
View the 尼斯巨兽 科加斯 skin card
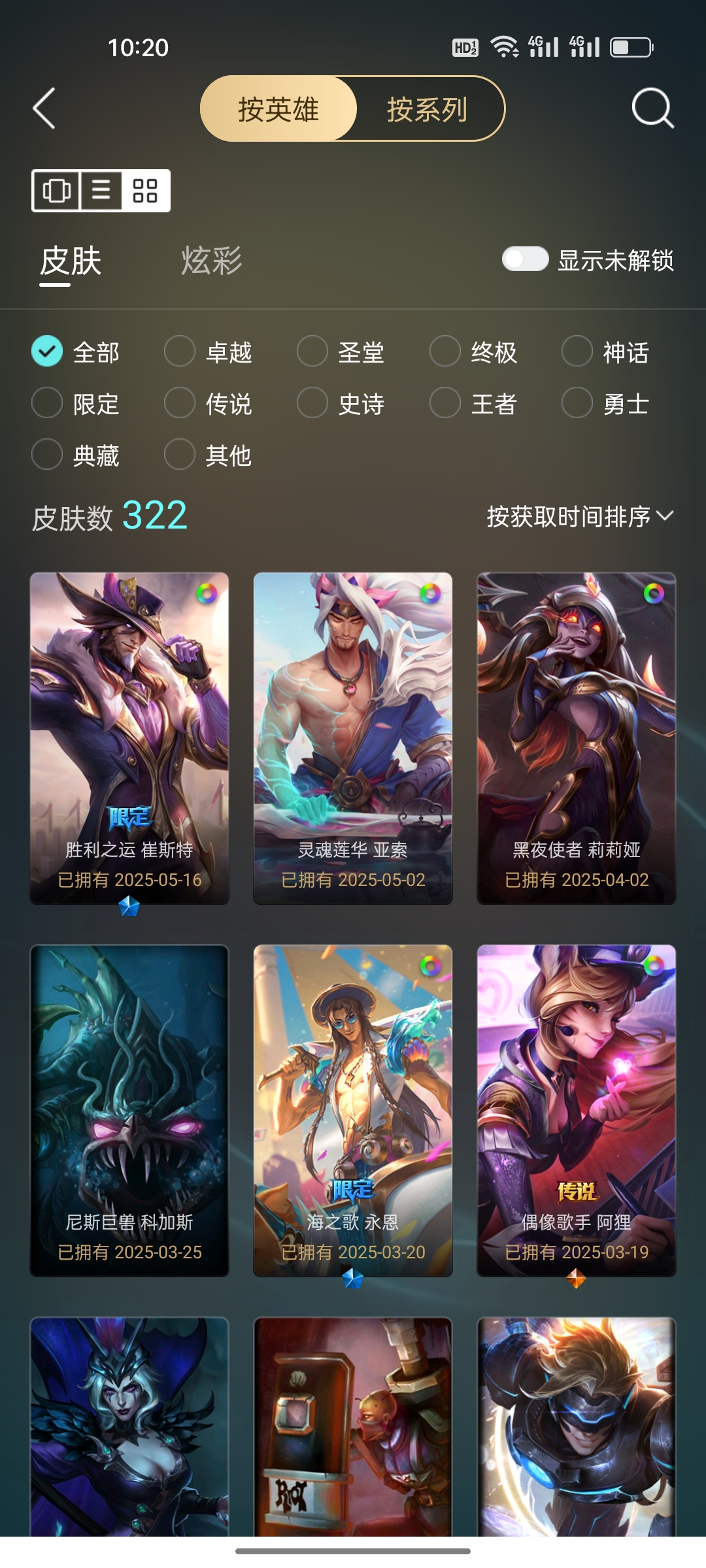click(x=129, y=1111)
